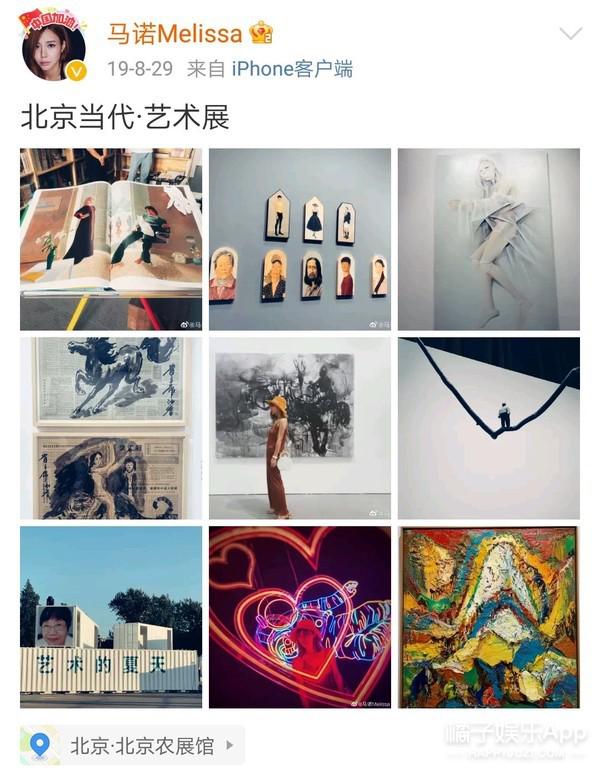The width and height of the screenshot is (600, 774).
Task: Open the photo of small portrait panels
Action: (300, 239)
